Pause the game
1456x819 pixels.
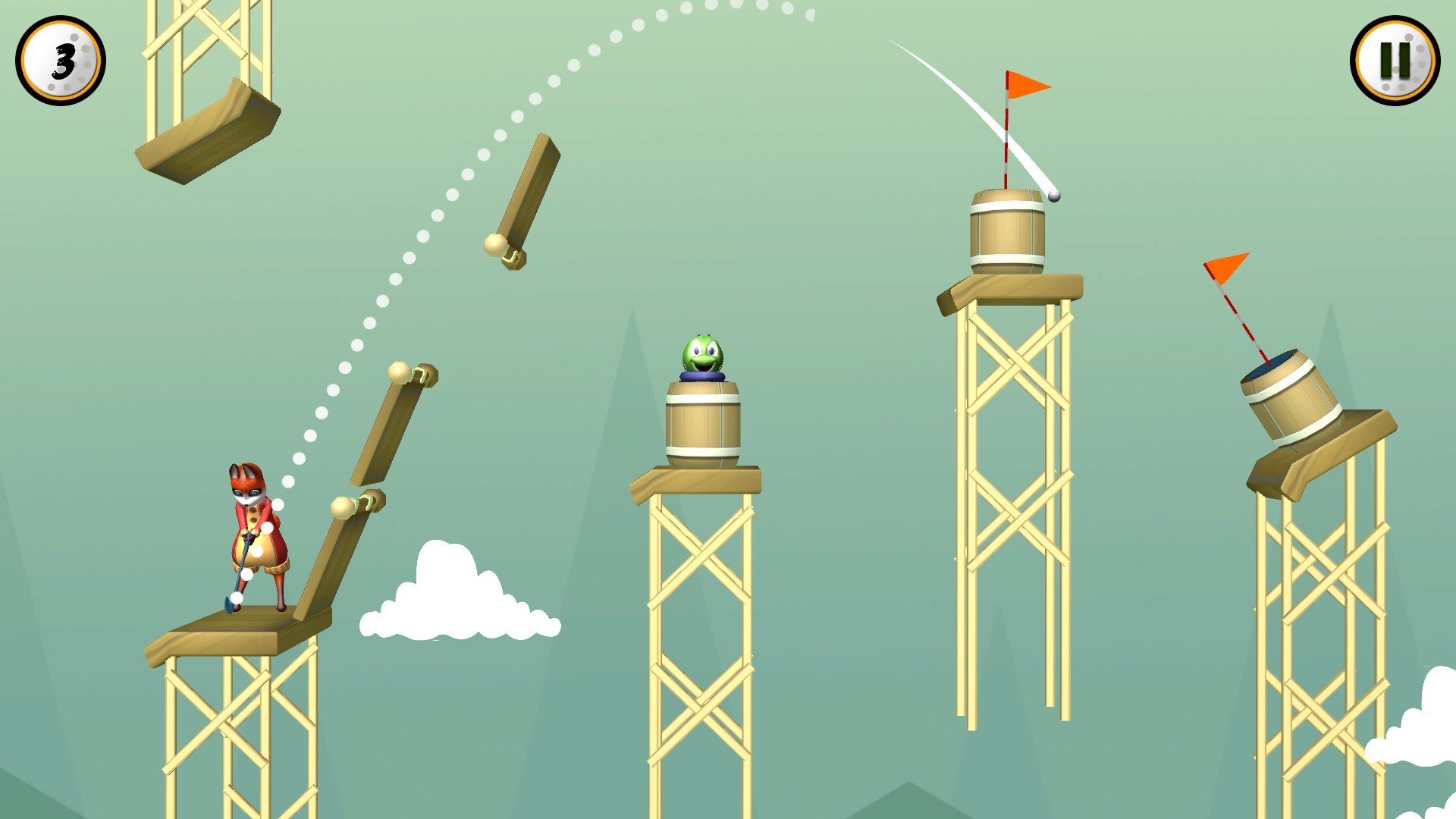[x=1394, y=61]
